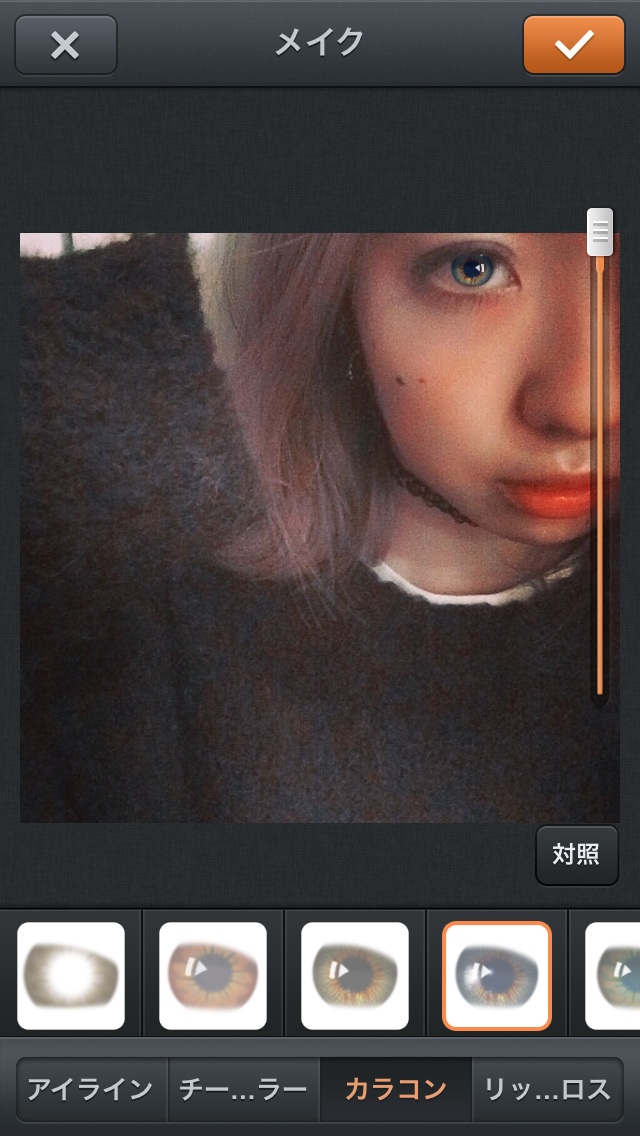Switch to the アイライン tab
Screen dimensions: 640x1136
(91, 1089)
